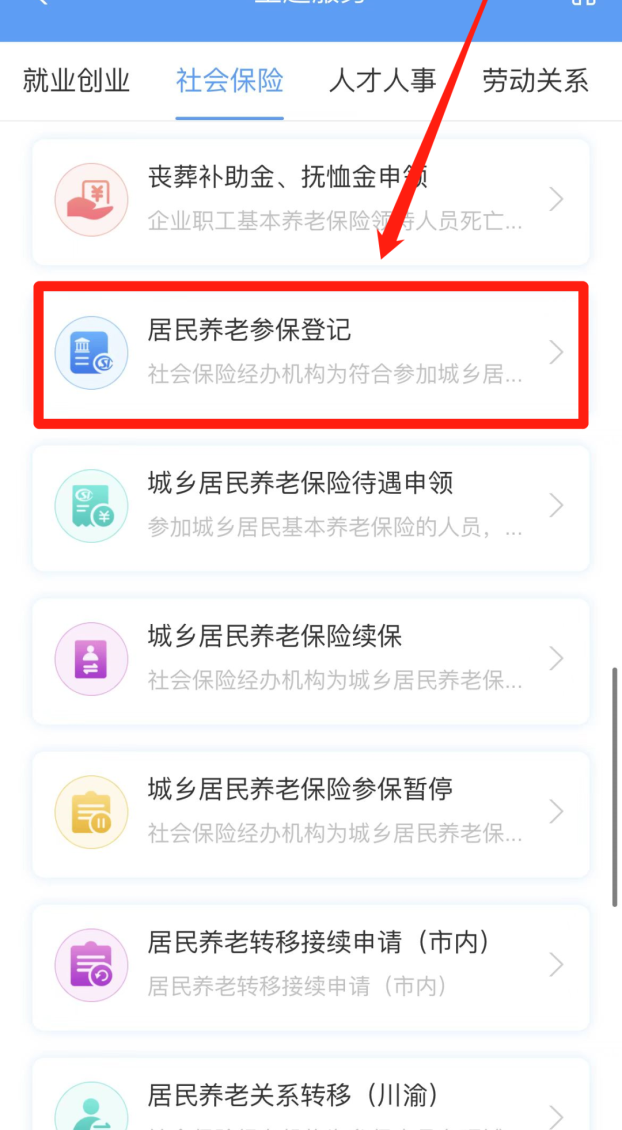This screenshot has width=622, height=1130.
Task: Open 居民养老转移接续申请（市内）
Action: [310, 965]
